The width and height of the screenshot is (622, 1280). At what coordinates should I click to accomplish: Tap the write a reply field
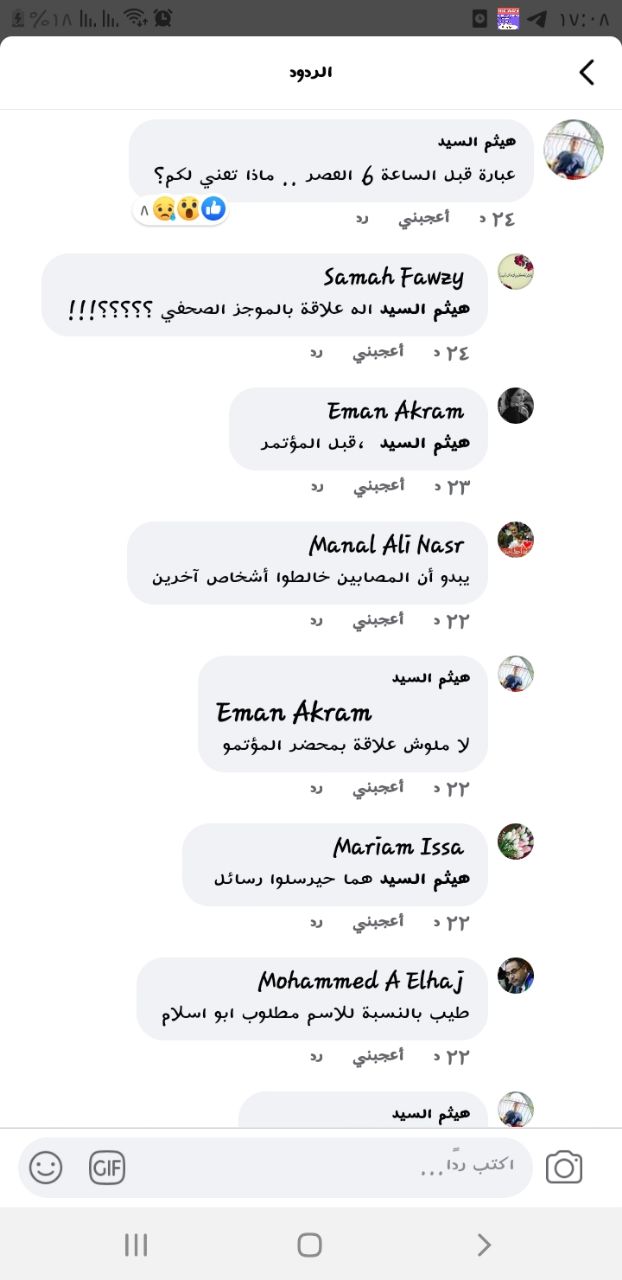pyautogui.click(x=330, y=1166)
